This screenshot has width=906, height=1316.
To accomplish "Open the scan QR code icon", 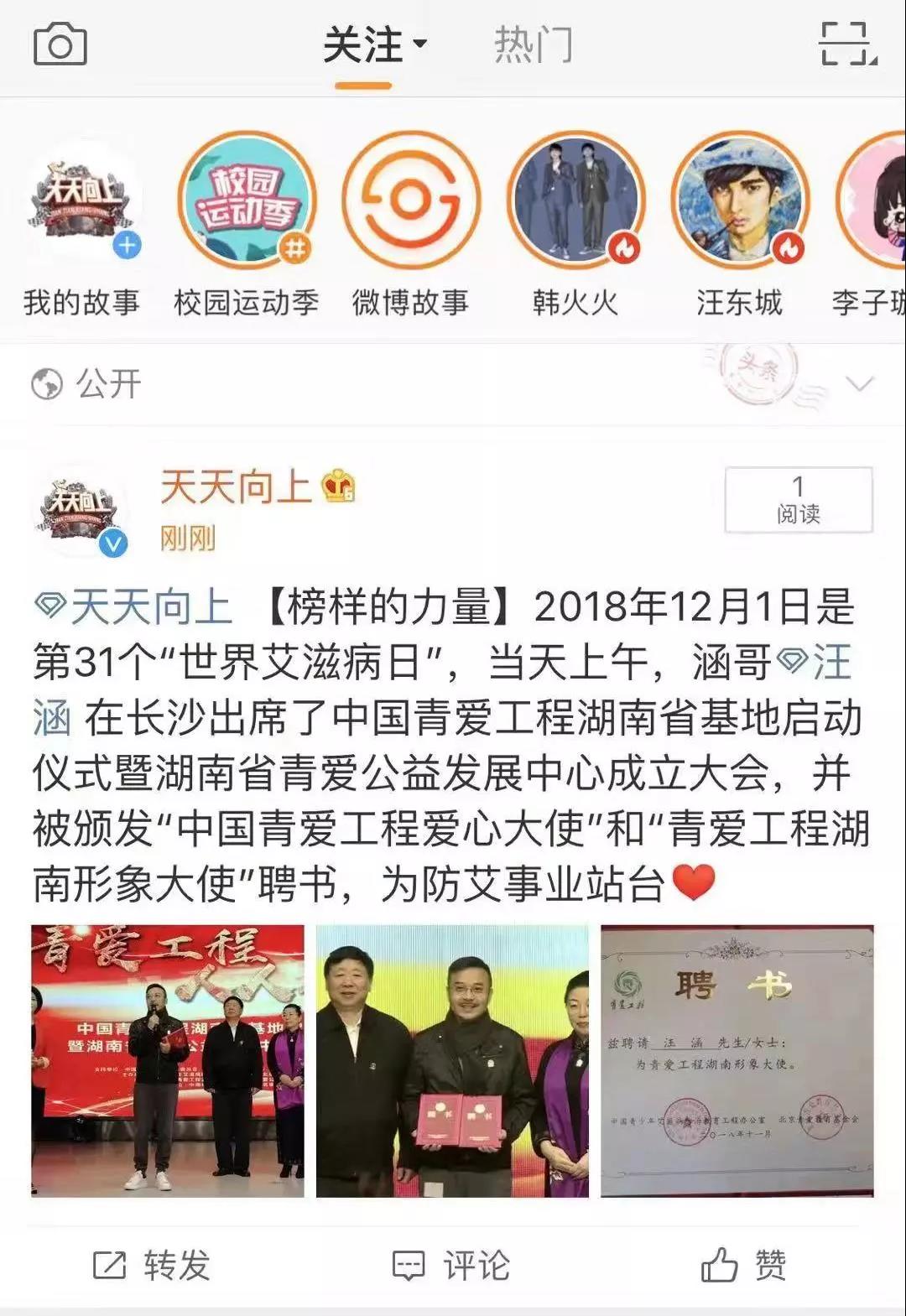I will [x=848, y=44].
